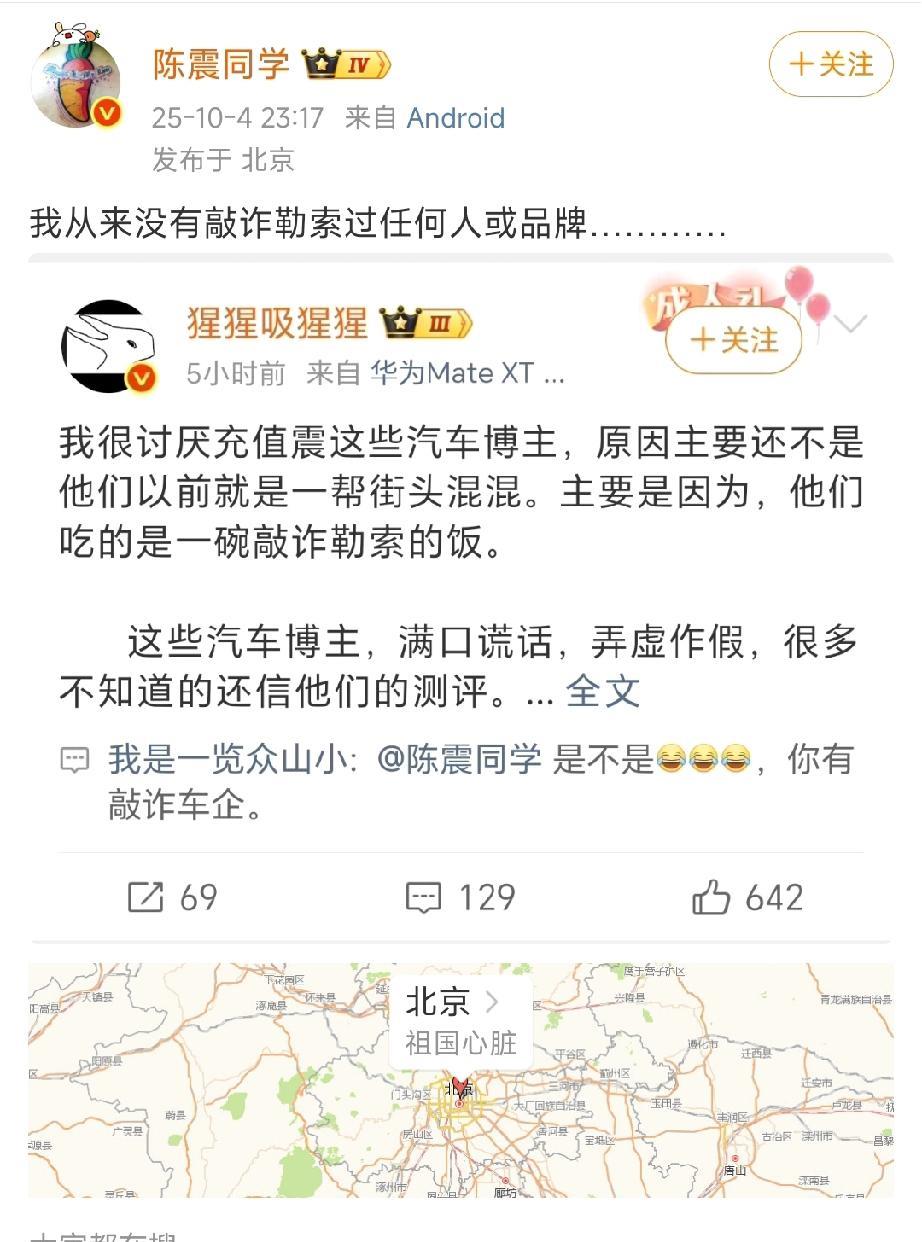Screen dimensions: 922x1242
Task: Open the 129 comments
Action: [461, 897]
